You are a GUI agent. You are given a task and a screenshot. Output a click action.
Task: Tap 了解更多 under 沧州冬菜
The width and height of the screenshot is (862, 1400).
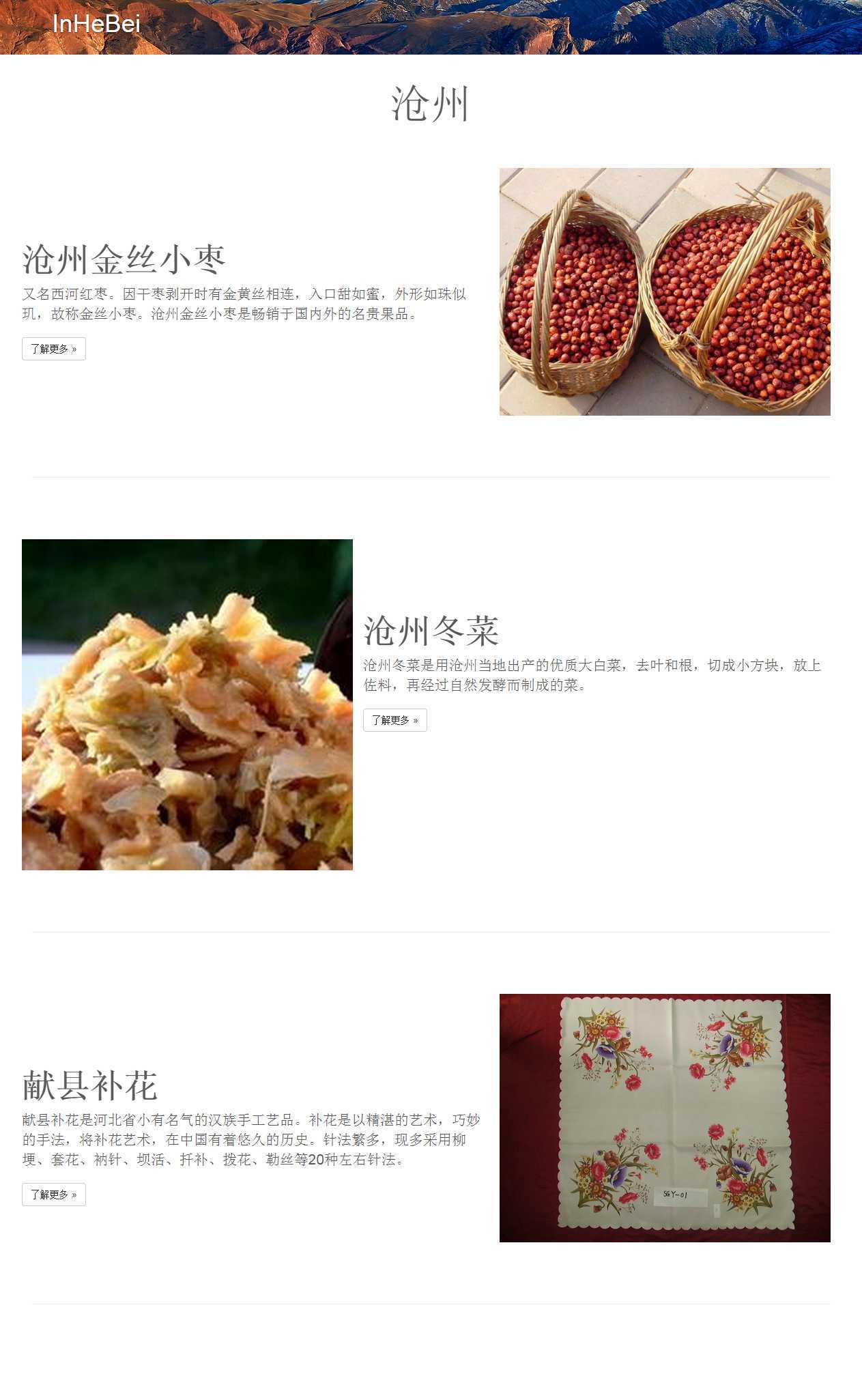click(394, 720)
